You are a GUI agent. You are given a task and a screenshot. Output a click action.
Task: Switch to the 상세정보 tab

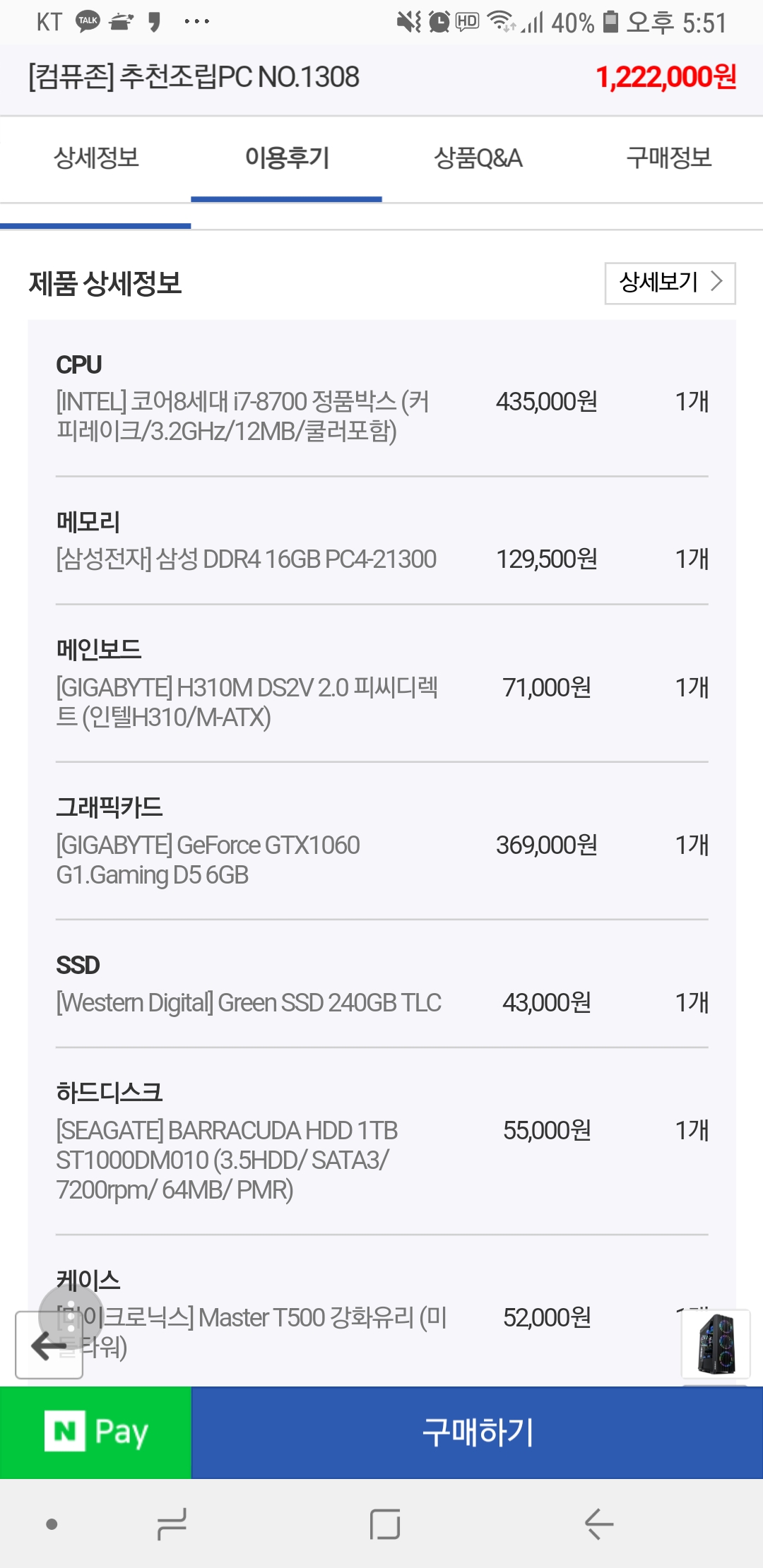[96, 158]
